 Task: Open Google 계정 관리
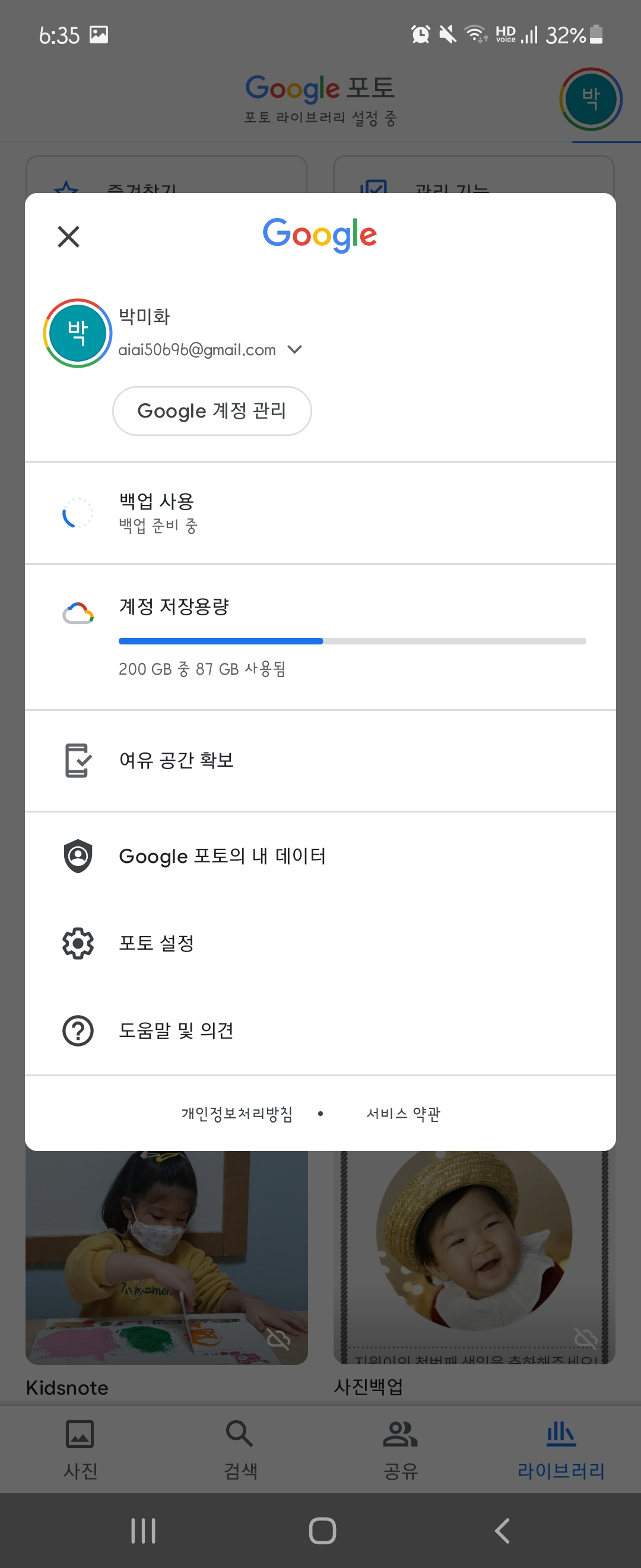tap(212, 411)
